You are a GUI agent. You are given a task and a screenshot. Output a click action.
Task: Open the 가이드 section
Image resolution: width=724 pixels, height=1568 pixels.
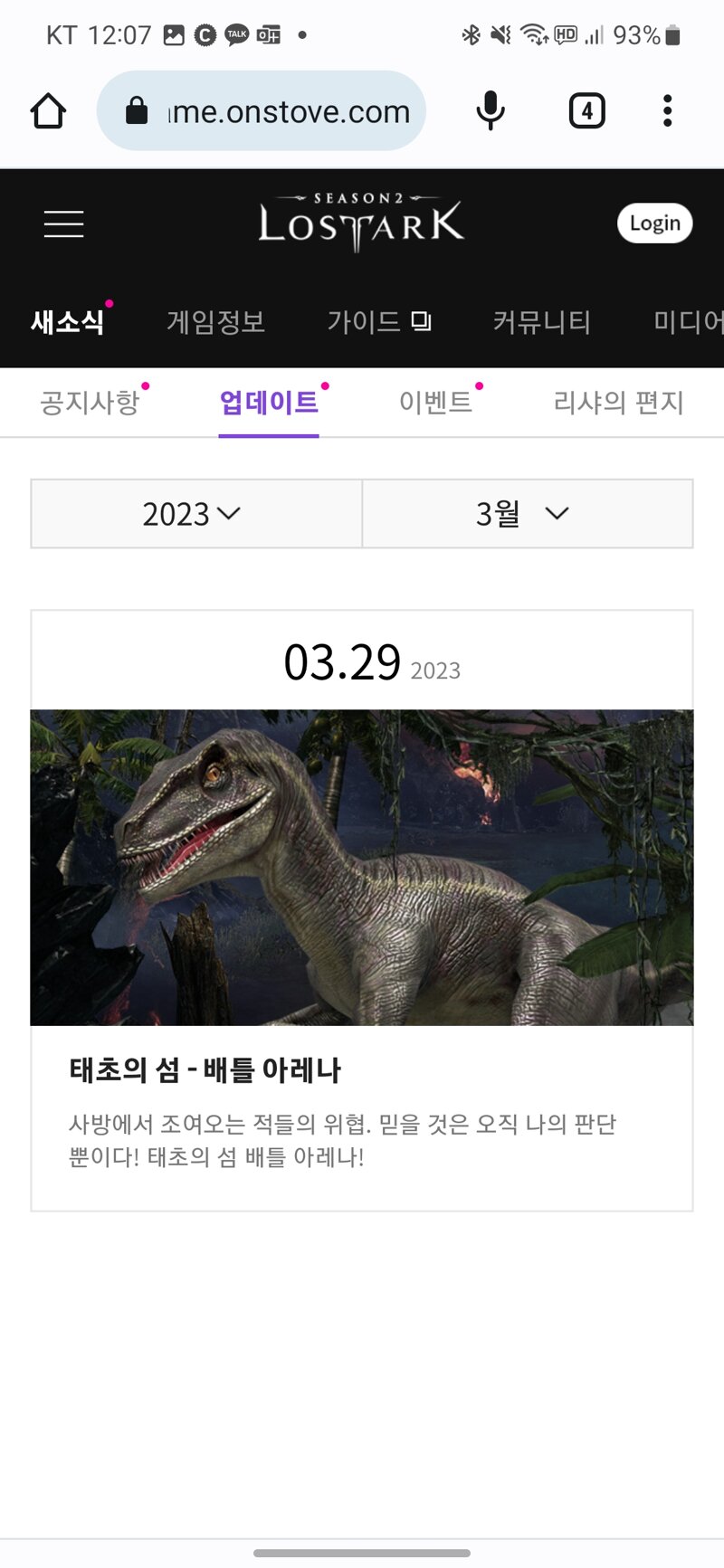click(x=379, y=321)
